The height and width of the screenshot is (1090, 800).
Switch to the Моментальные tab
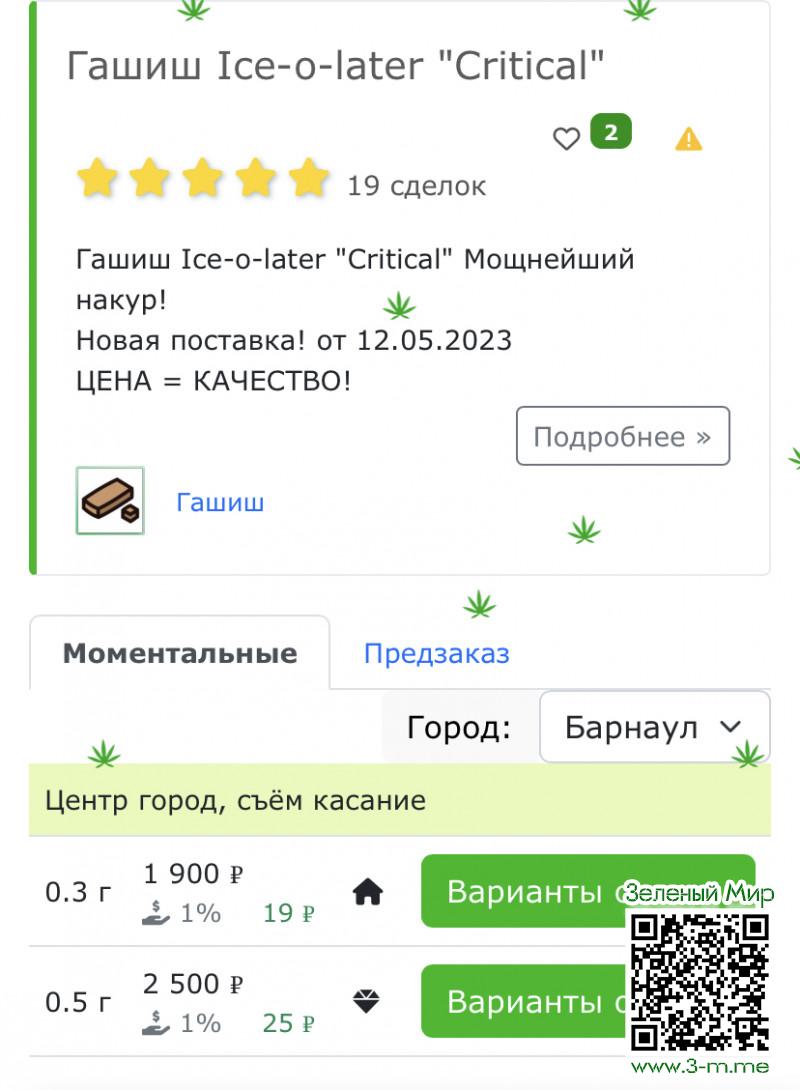pos(180,654)
